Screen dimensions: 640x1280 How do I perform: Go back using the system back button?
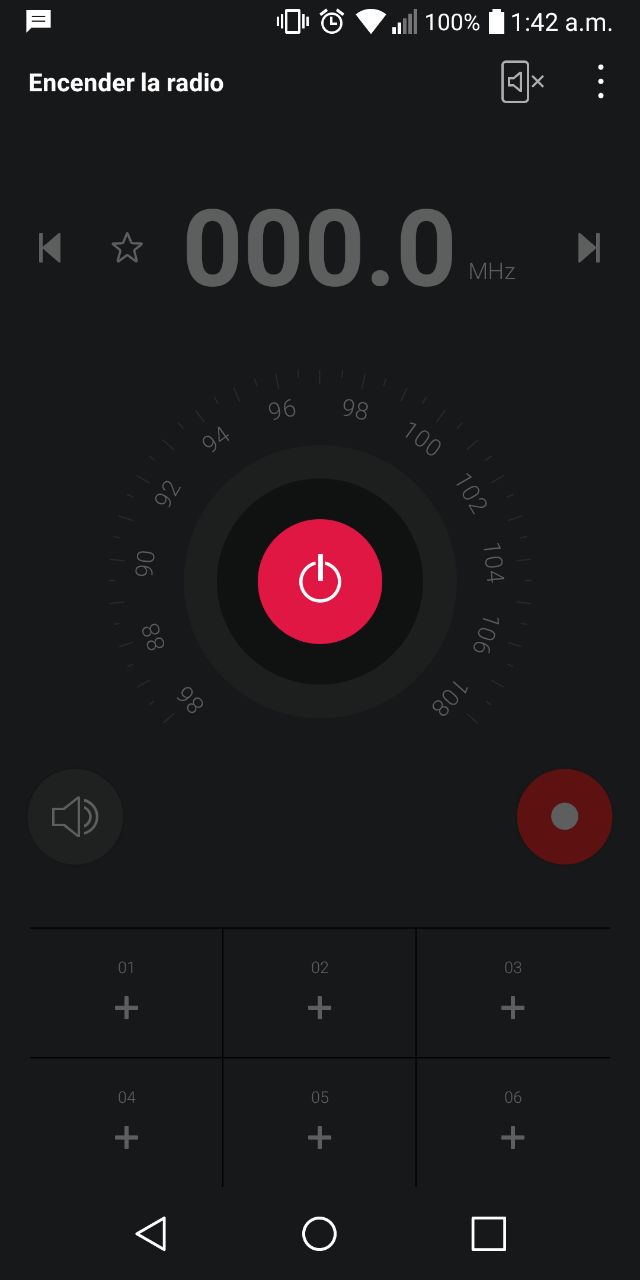coord(151,1234)
